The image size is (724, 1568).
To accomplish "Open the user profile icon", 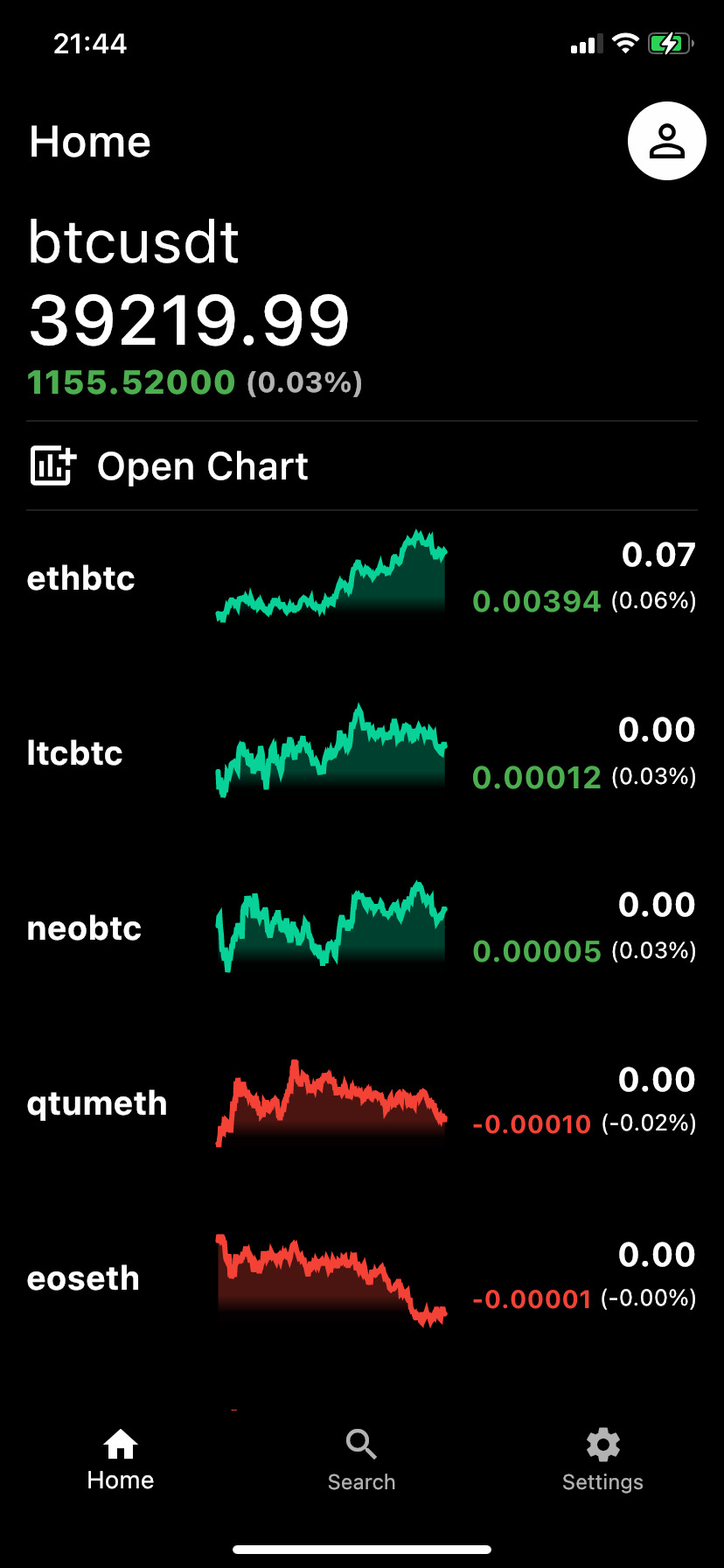I will pos(667,141).
